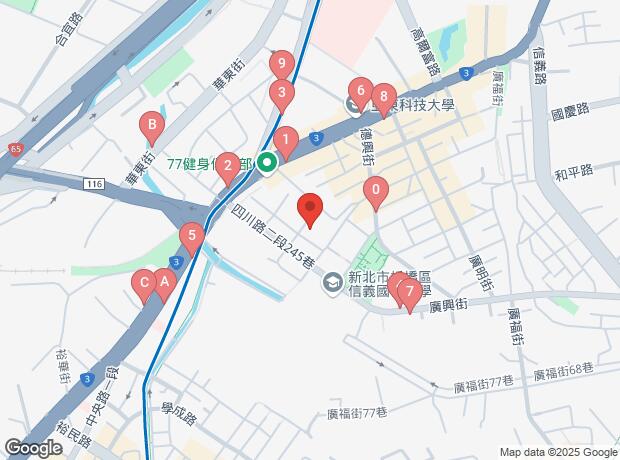The width and height of the screenshot is (620, 460).
Task: Open map marker number 6
Action: pyautogui.click(x=360, y=90)
